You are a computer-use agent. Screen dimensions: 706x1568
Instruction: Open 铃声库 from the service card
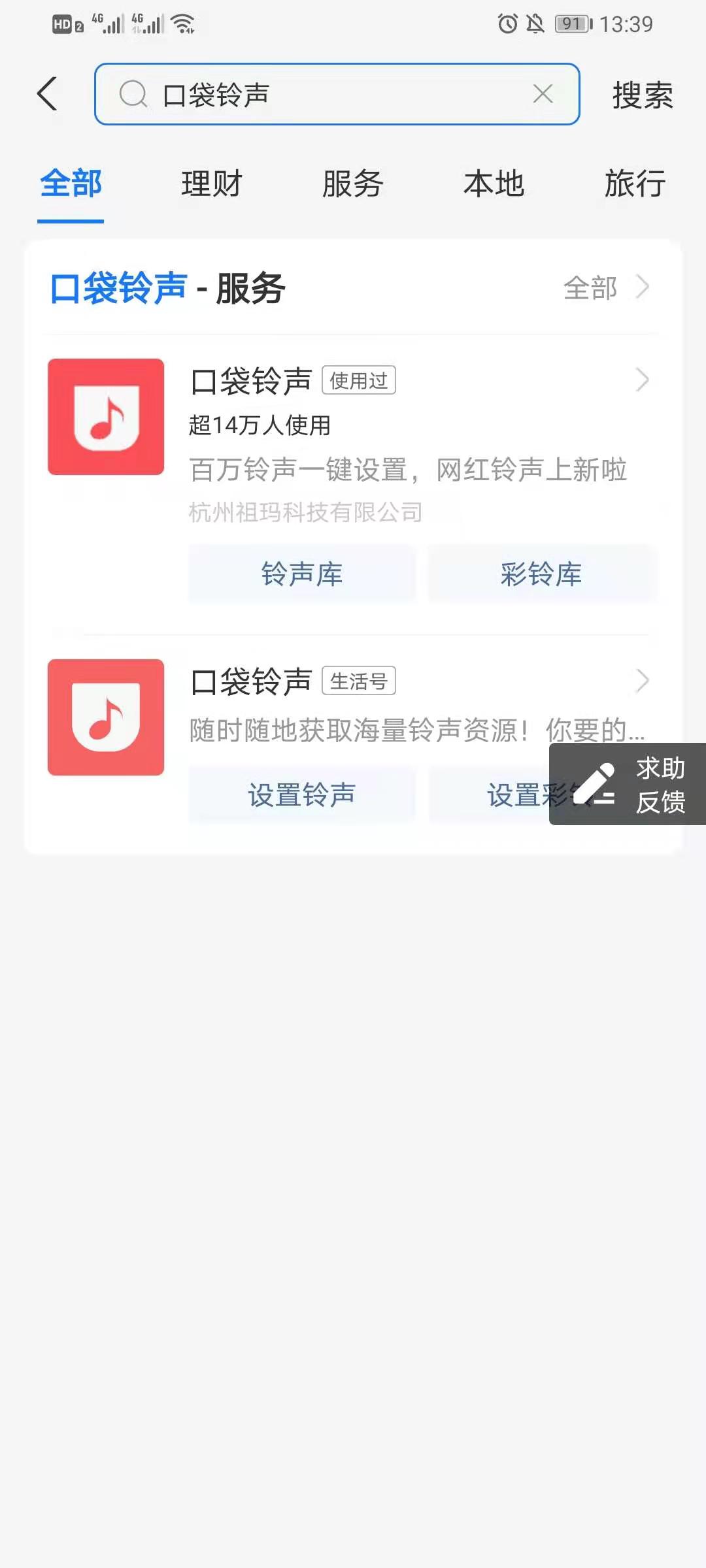301,574
